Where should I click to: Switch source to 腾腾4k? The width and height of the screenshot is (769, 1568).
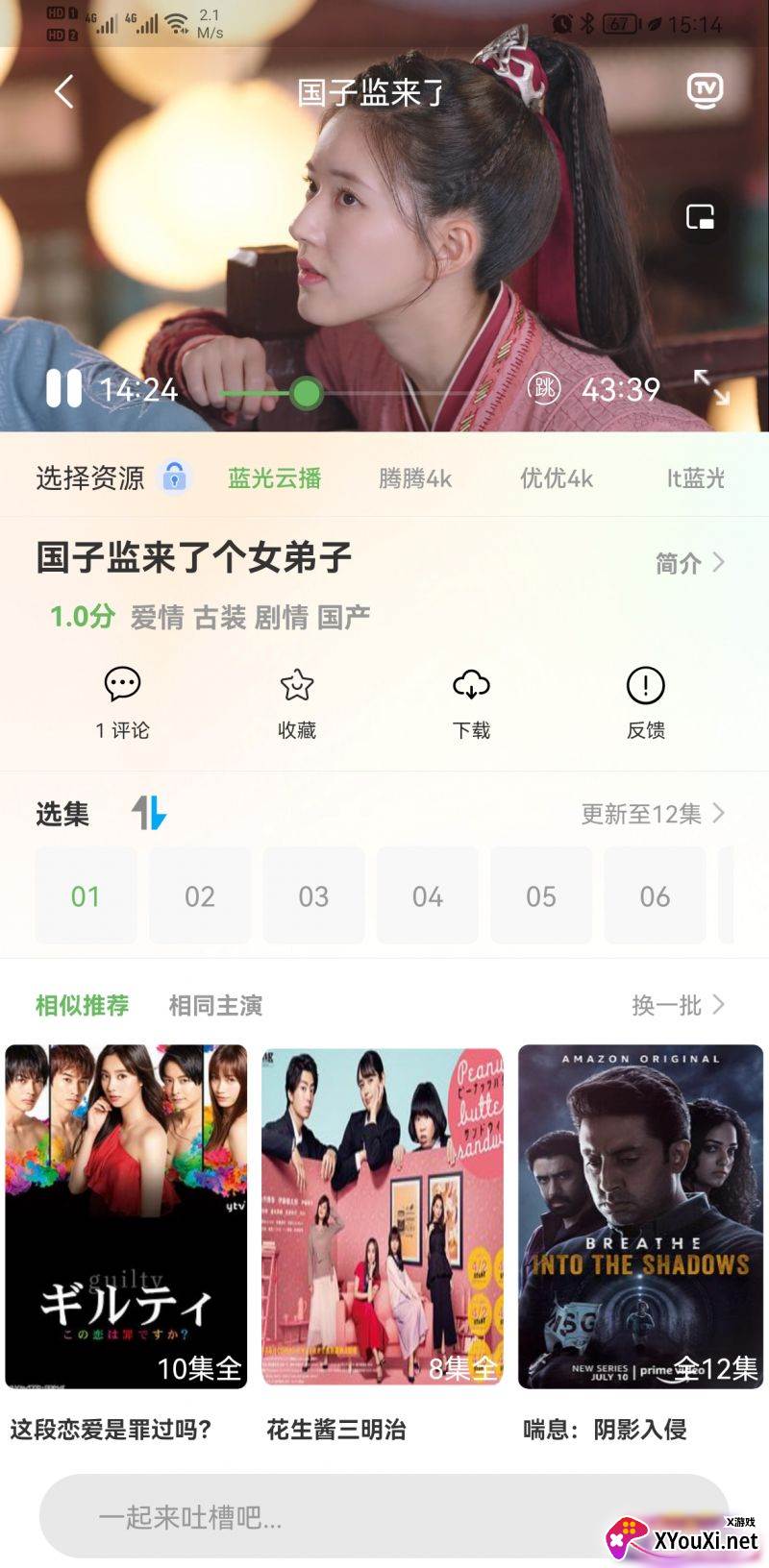[x=414, y=478]
